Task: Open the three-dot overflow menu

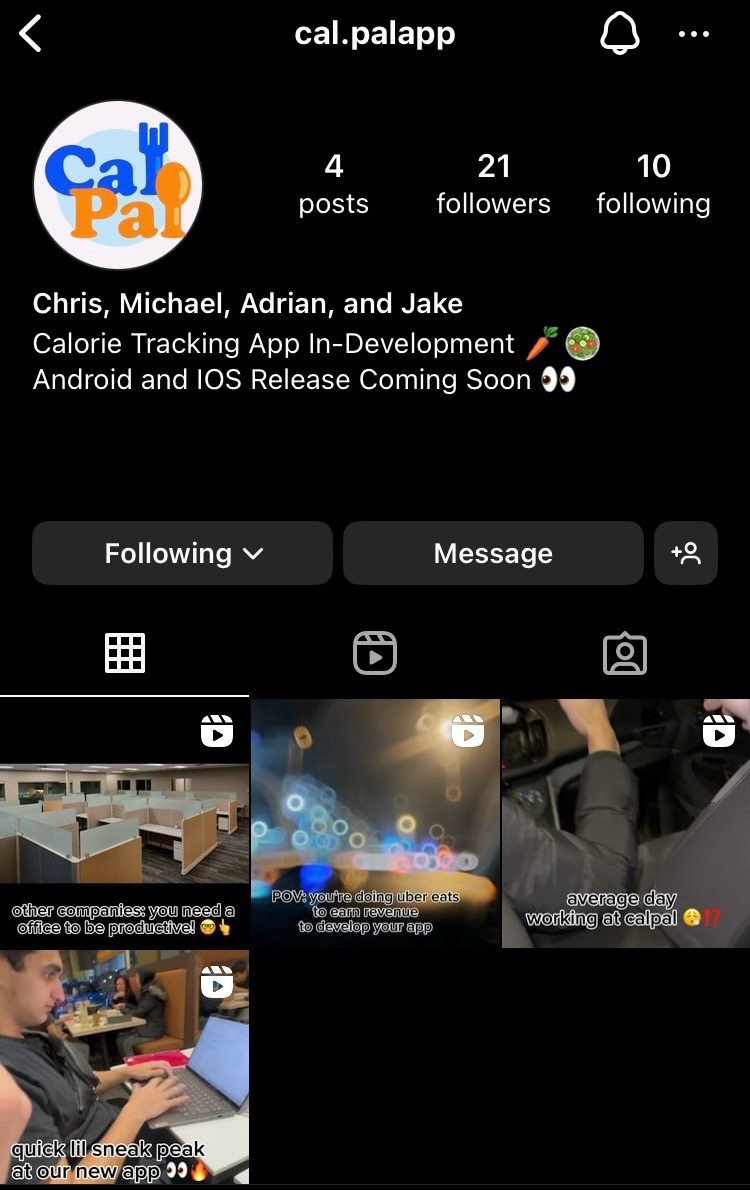Action: coord(693,34)
